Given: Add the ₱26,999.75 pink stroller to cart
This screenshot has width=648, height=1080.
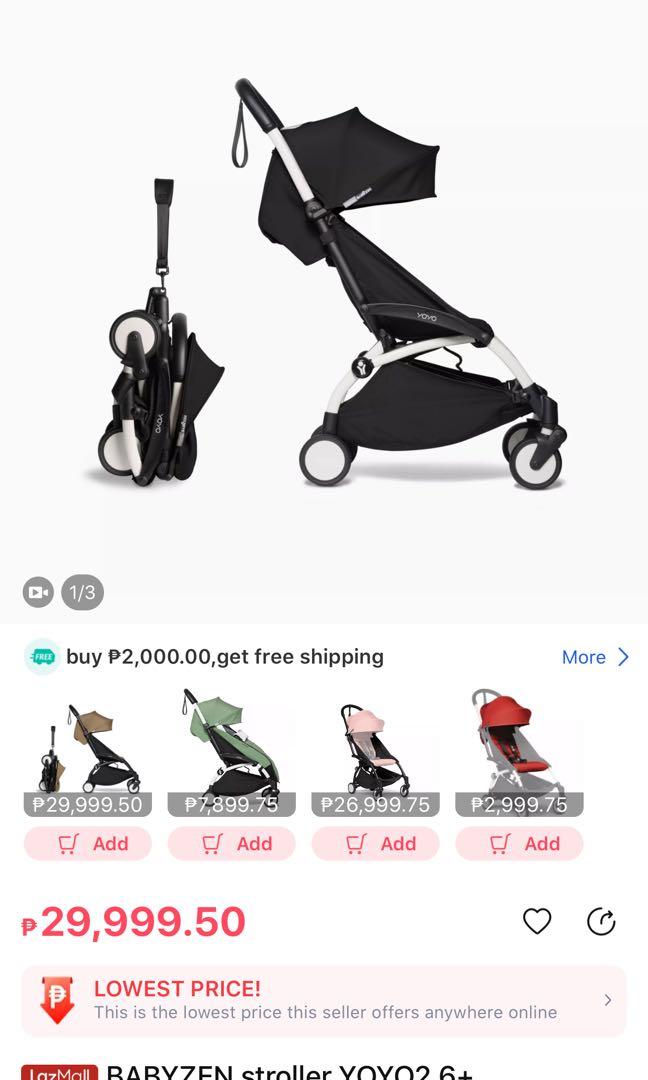Looking at the screenshot, I should 376,844.
